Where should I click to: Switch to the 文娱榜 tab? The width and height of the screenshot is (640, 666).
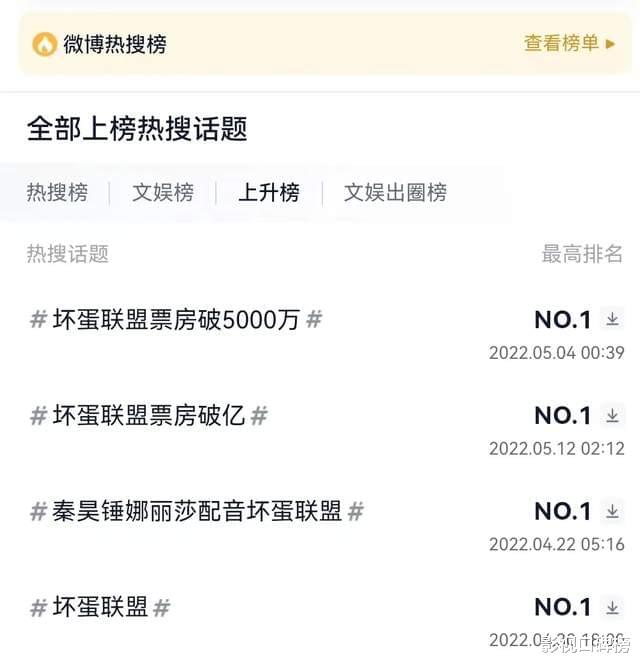click(162, 193)
